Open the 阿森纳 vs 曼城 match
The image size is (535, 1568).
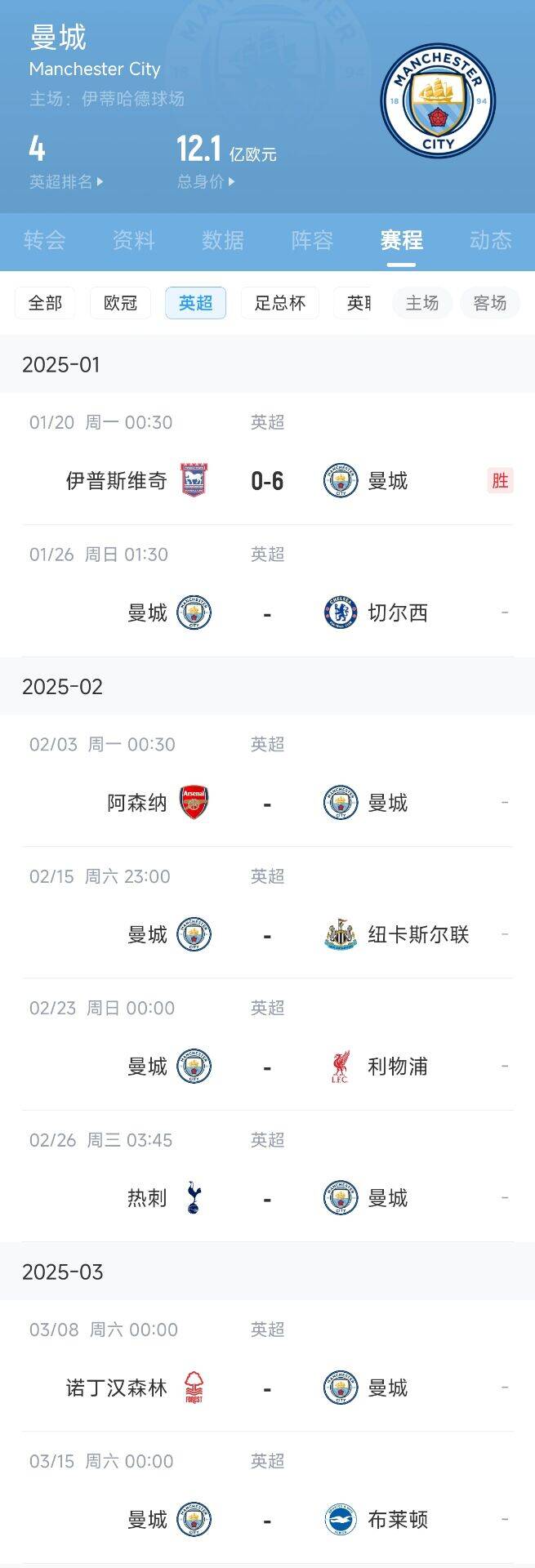point(267,803)
